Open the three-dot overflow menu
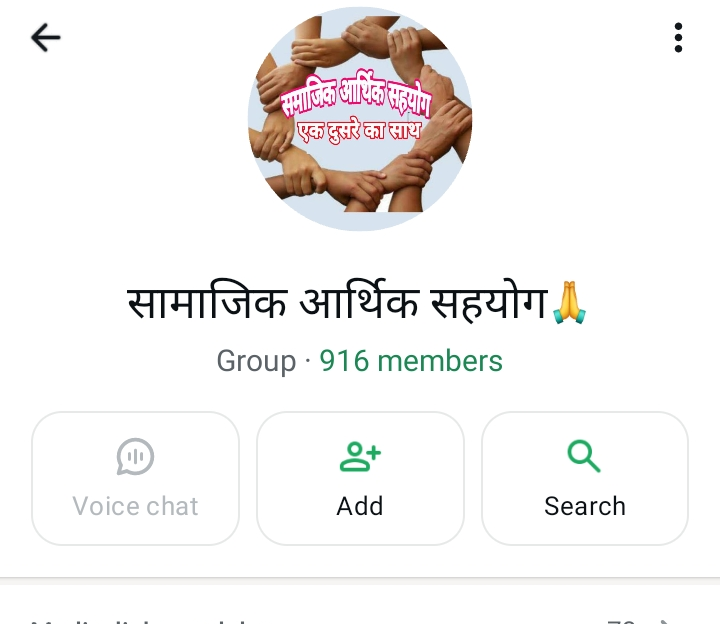 [678, 38]
